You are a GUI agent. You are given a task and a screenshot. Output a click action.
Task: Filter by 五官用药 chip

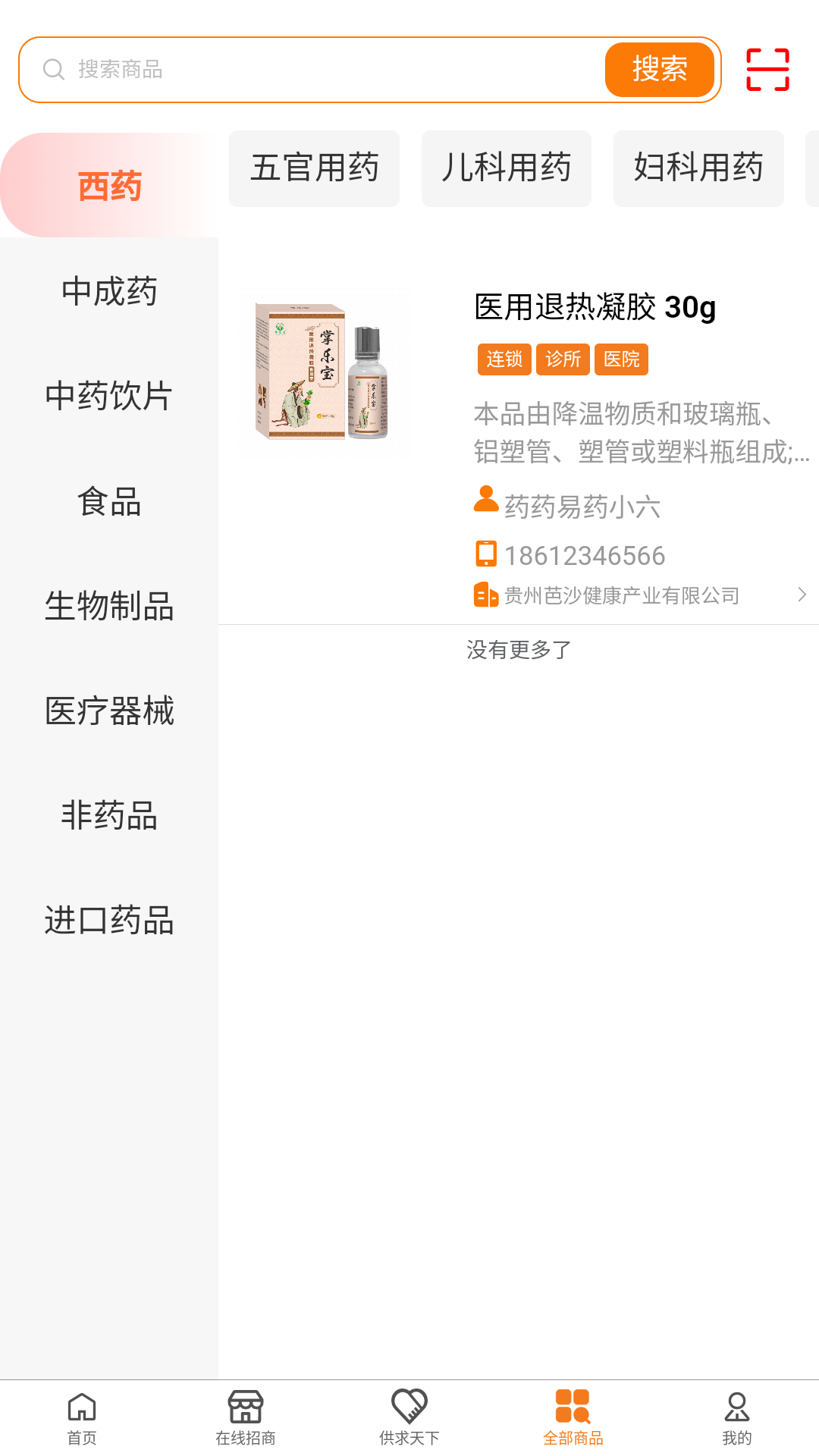click(314, 168)
